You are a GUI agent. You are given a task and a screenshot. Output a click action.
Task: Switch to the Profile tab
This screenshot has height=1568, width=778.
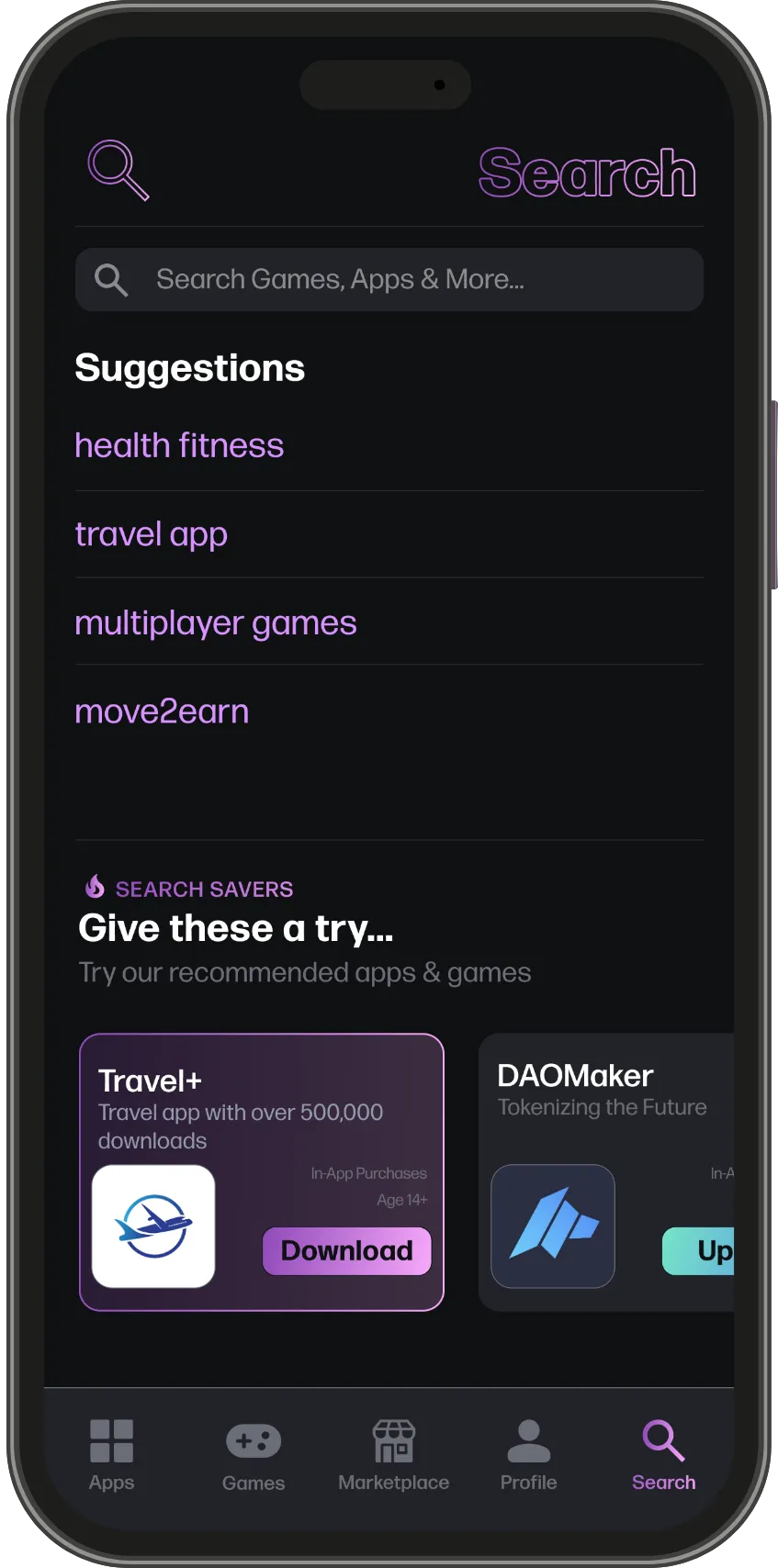tap(528, 1455)
